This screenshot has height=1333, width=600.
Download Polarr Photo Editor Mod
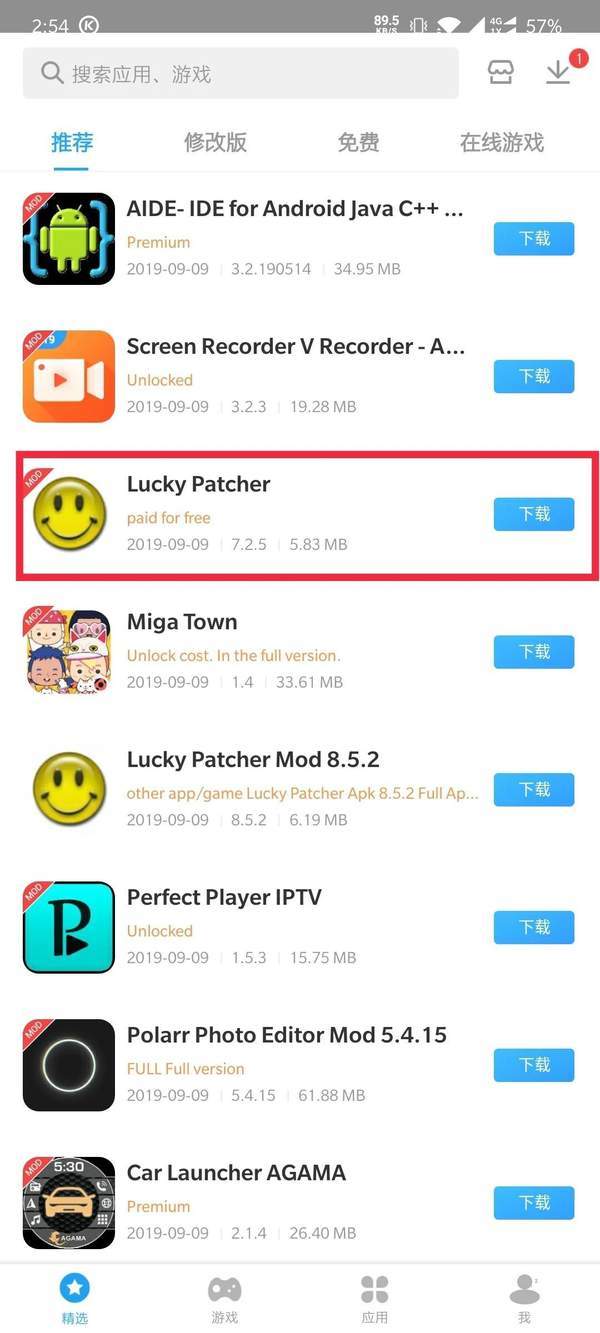click(x=534, y=1065)
